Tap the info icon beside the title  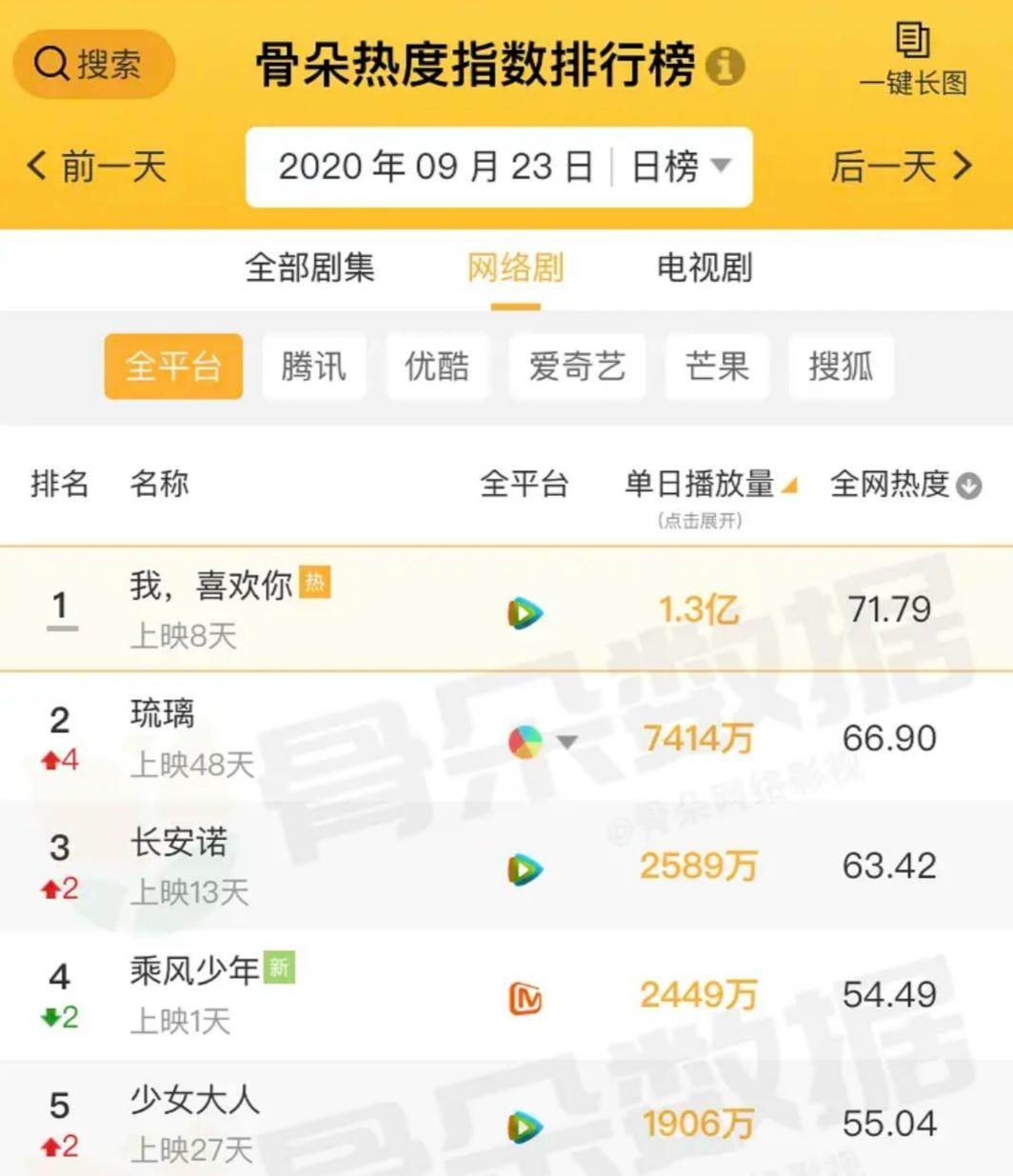[725, 66]
